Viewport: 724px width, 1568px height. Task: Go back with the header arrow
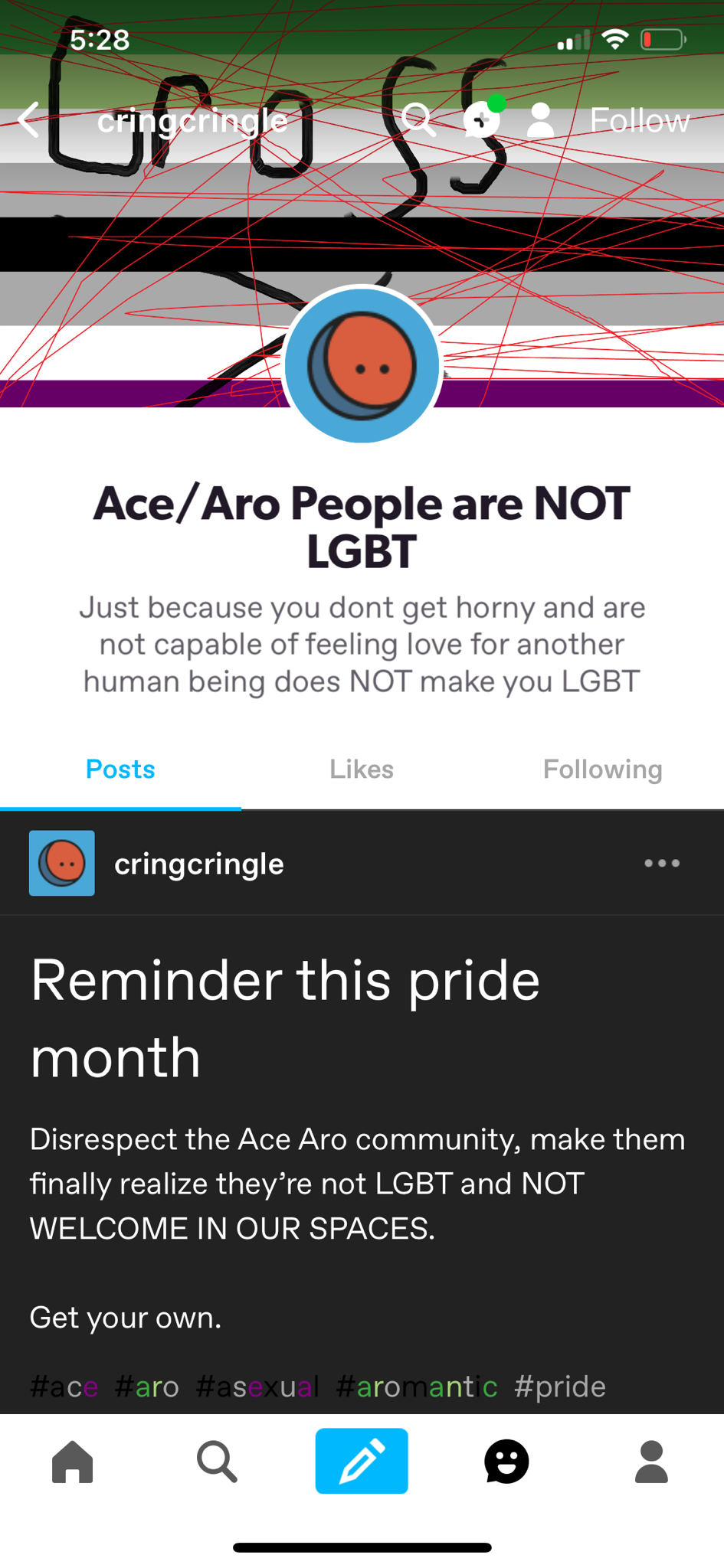pyautogui.click(x=29, y=120)
